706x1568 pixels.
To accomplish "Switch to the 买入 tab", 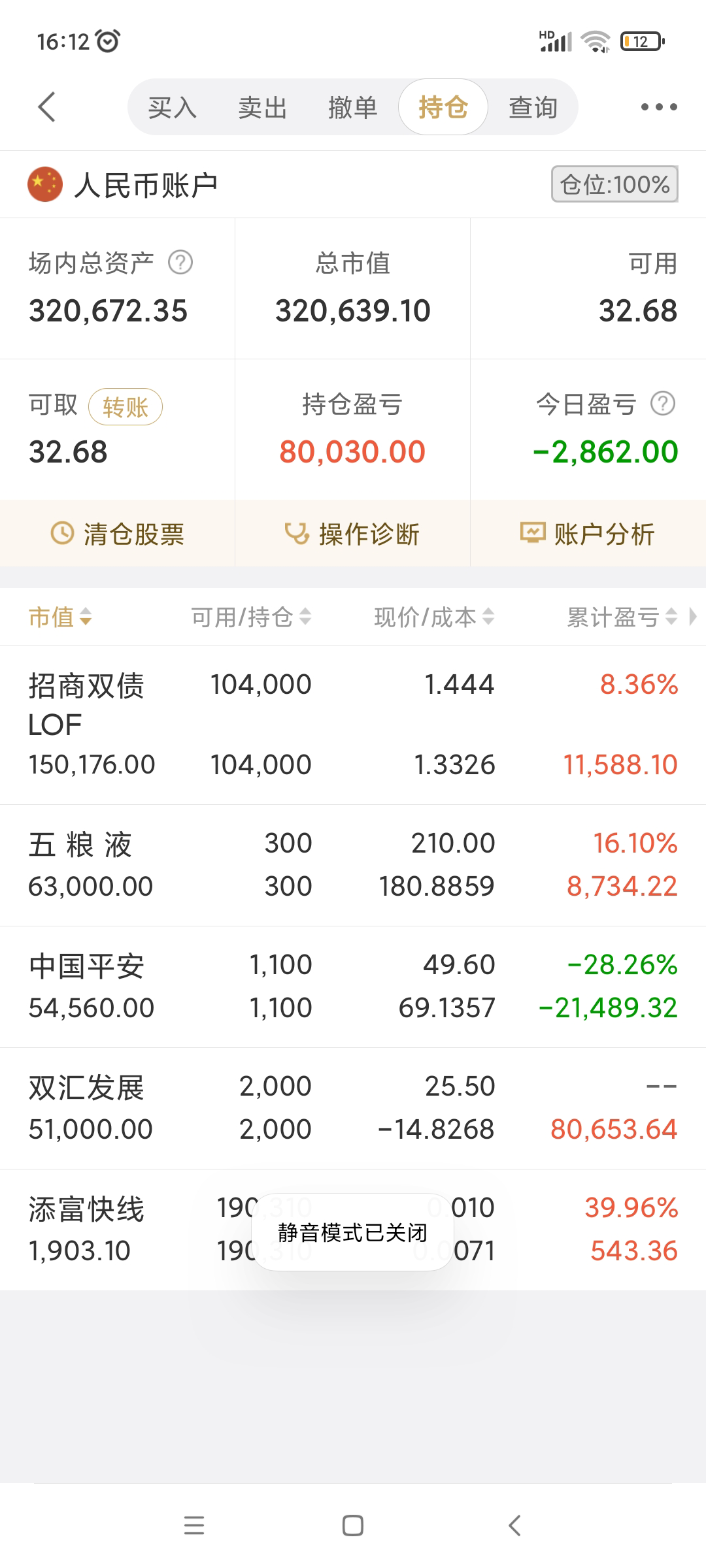I will click(172, 107).
